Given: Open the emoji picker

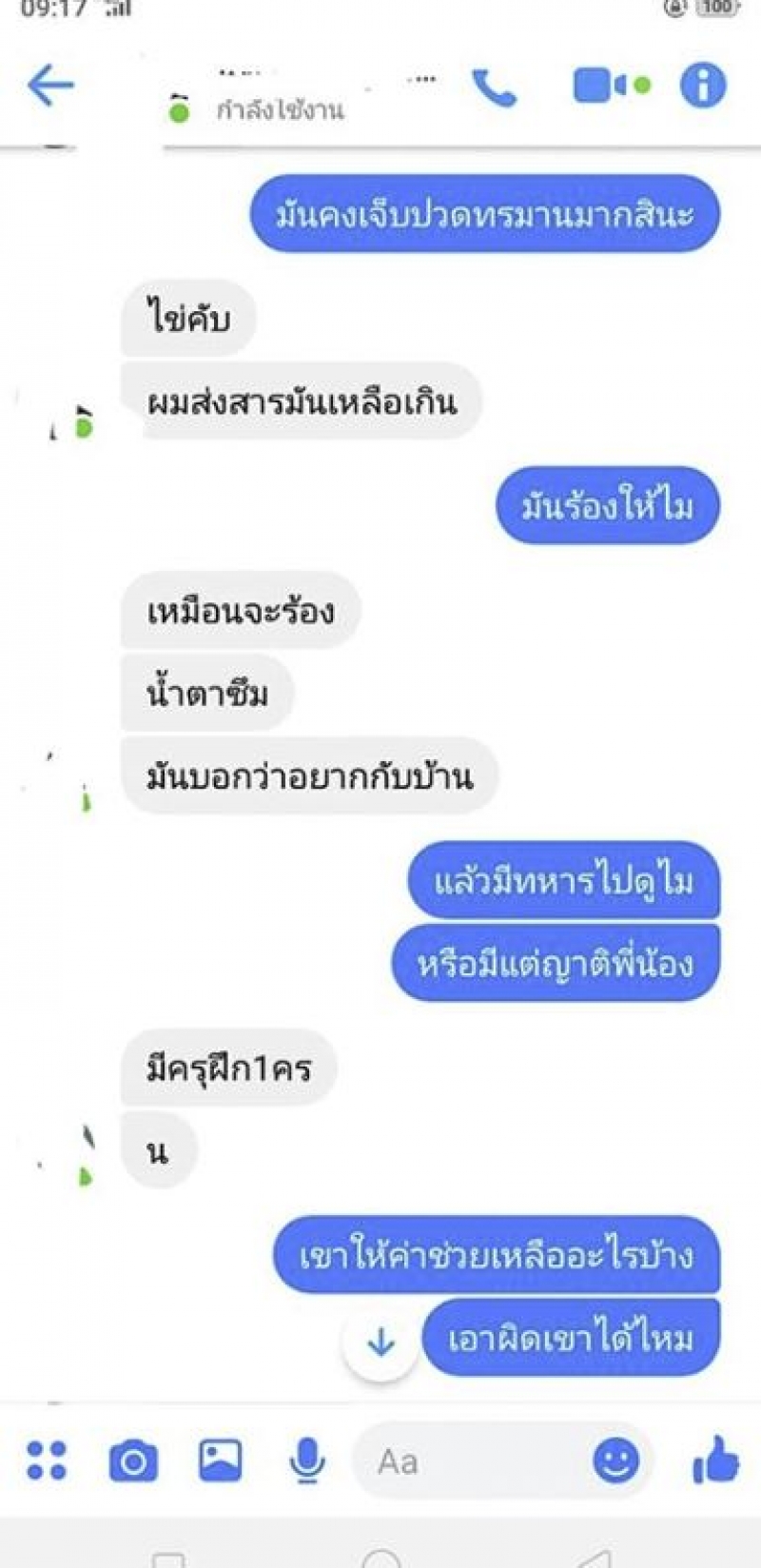Looking at the screenshot, I should pyautogui.click(x=616, y=1460).
